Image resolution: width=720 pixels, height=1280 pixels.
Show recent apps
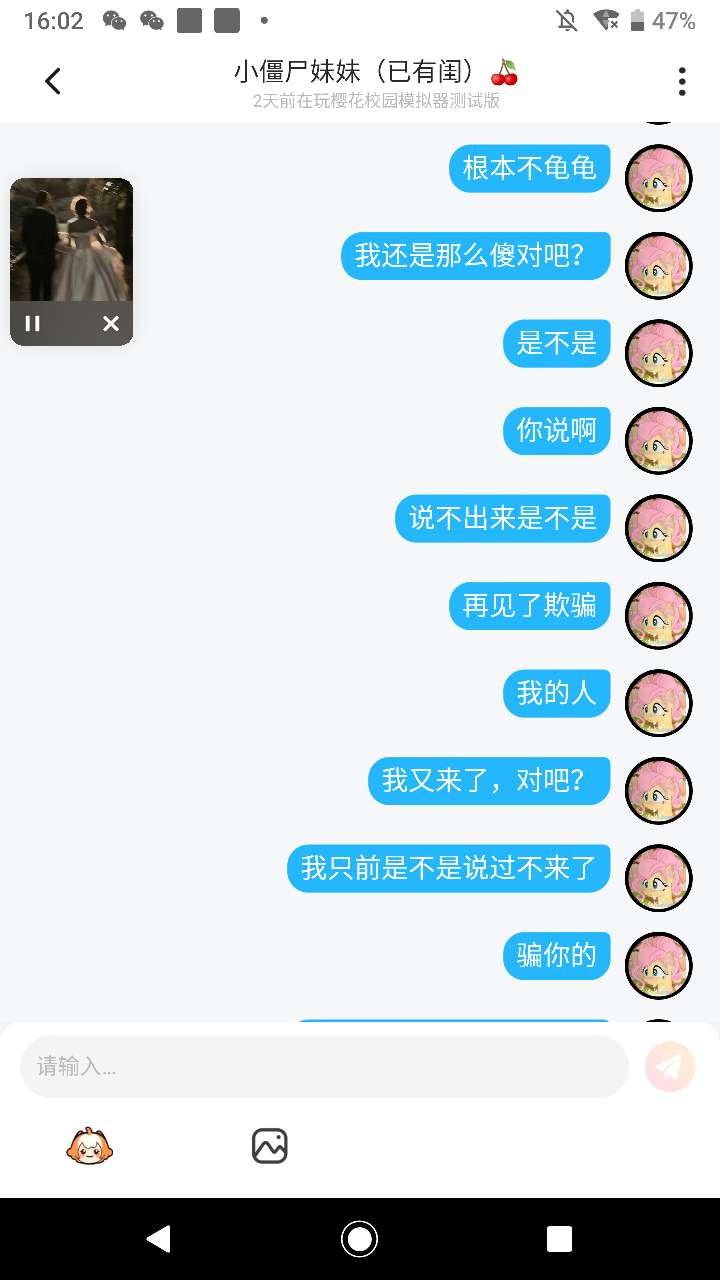(x=559, y=1239)
